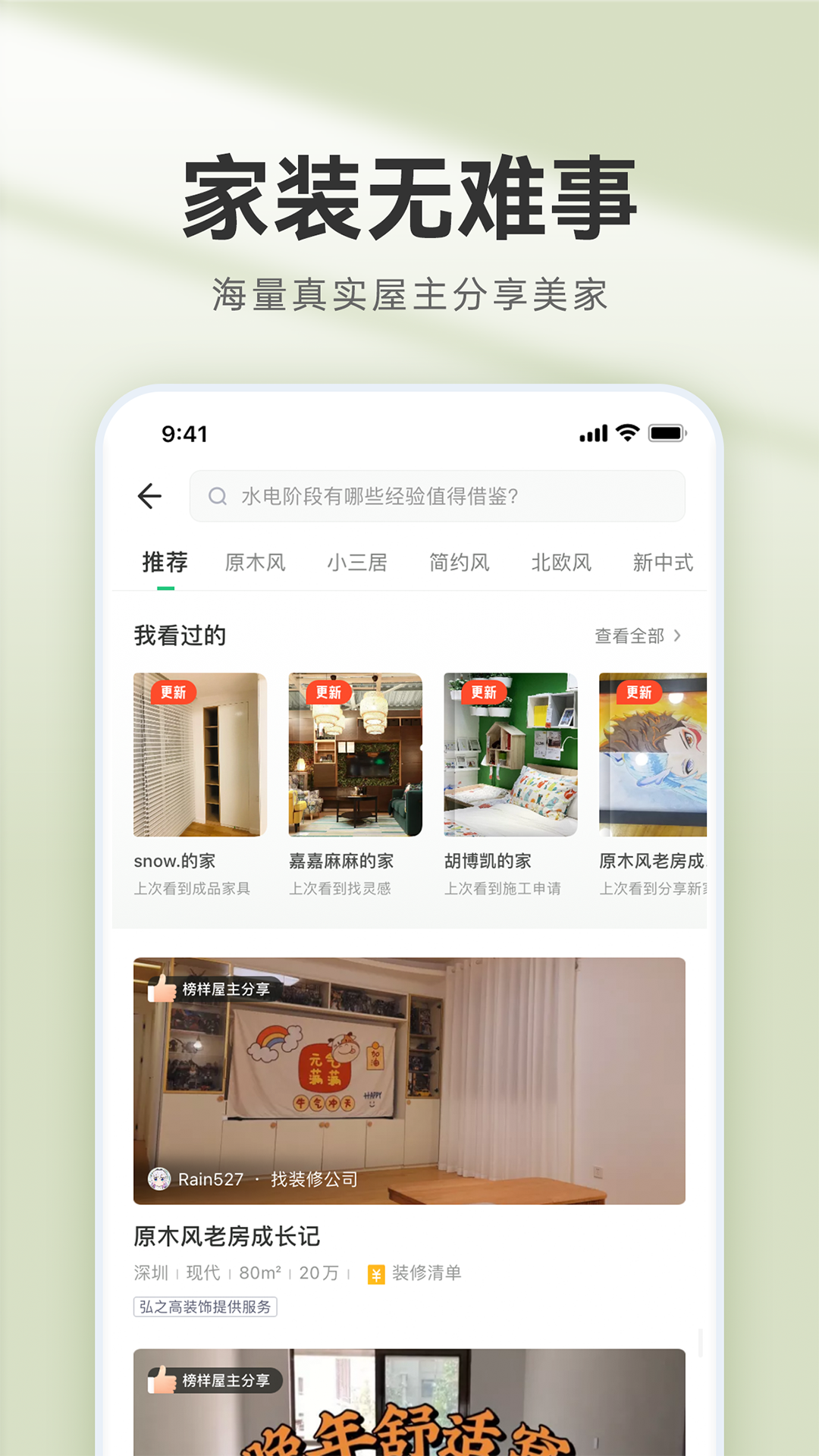Switch to the 北欧风 tab

[x=561, y=562]
